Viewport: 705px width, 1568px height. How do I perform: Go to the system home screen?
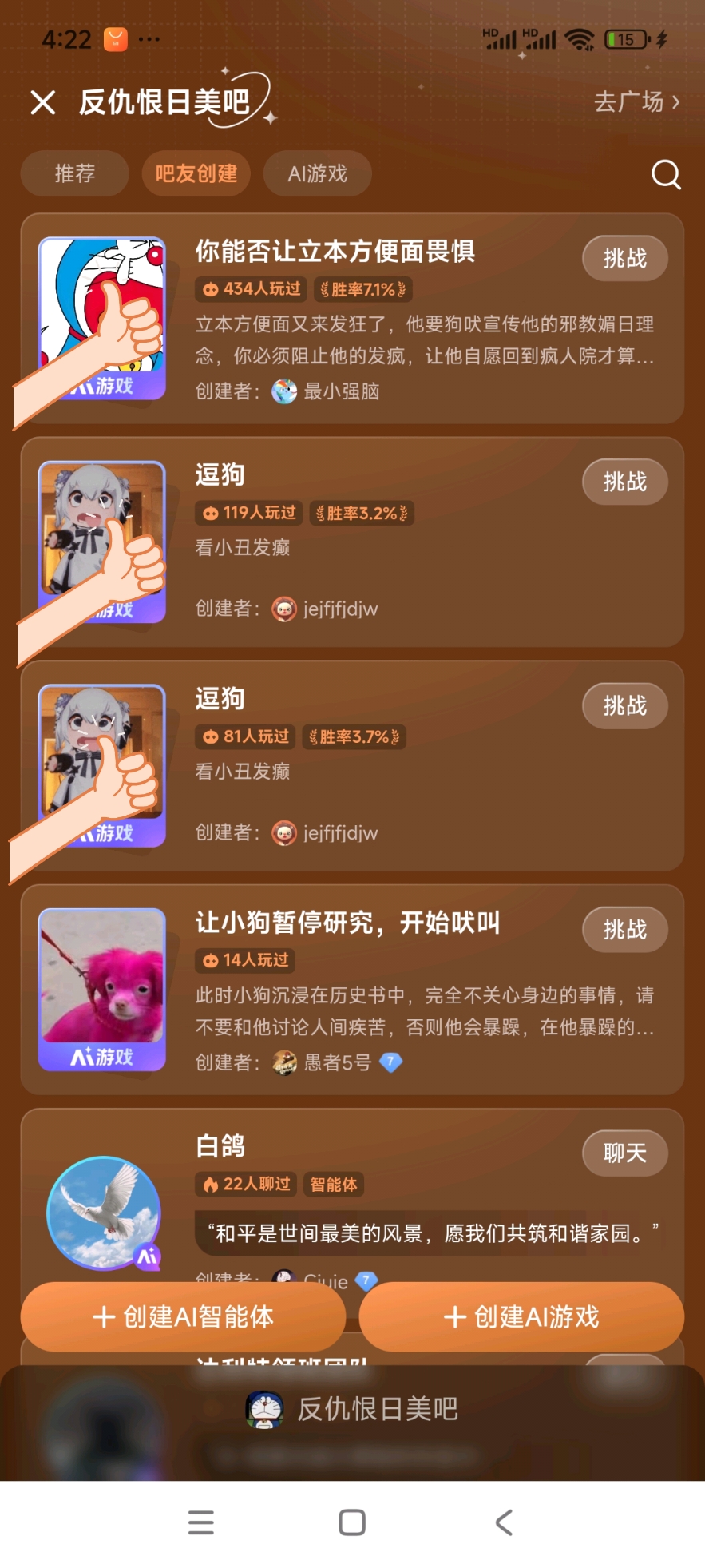coord(352,1522)
